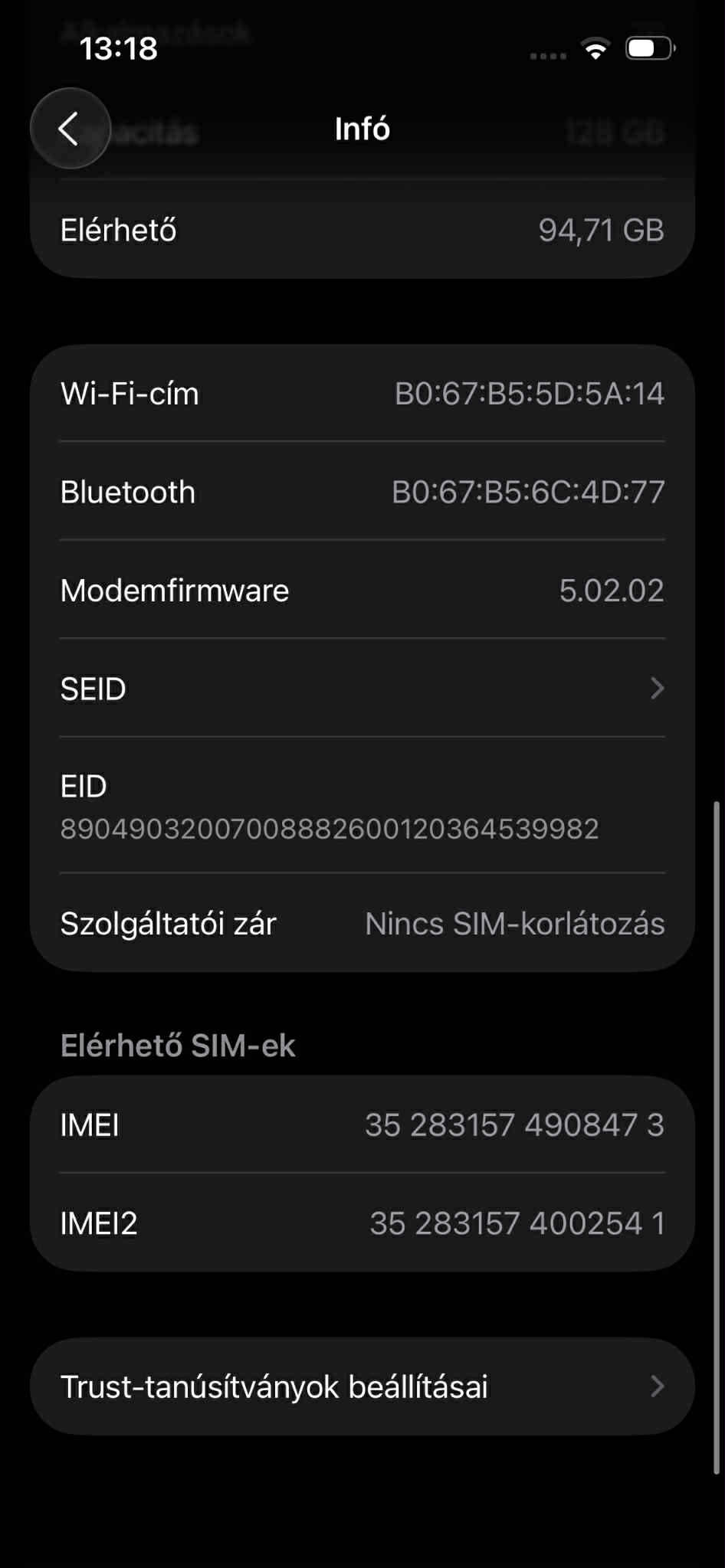Go back from the Infó page
The width and height of the screenshot is (725, 1568).
pos(70,129)
